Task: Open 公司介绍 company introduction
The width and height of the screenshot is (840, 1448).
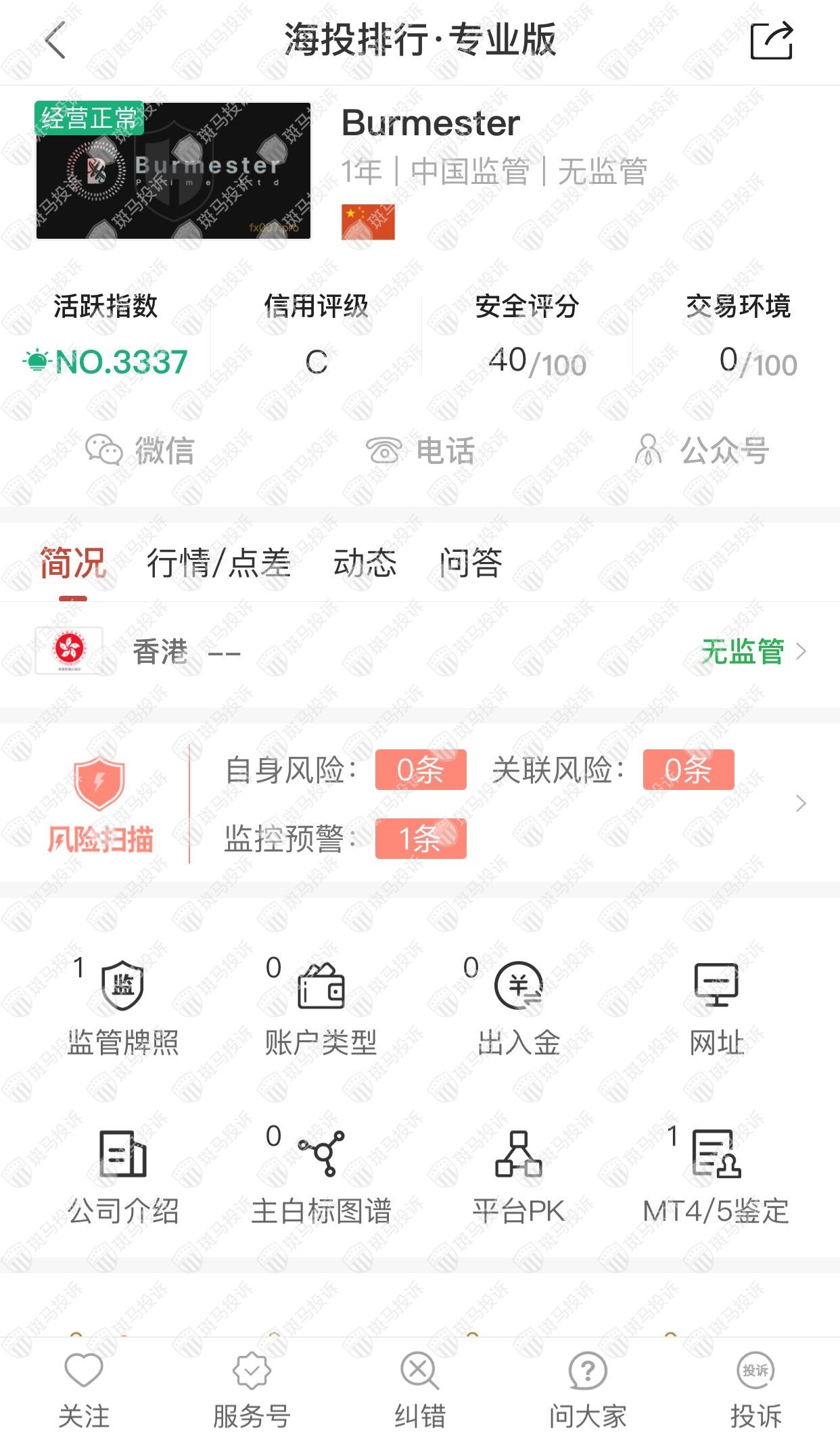Action: click(122, 1177)
